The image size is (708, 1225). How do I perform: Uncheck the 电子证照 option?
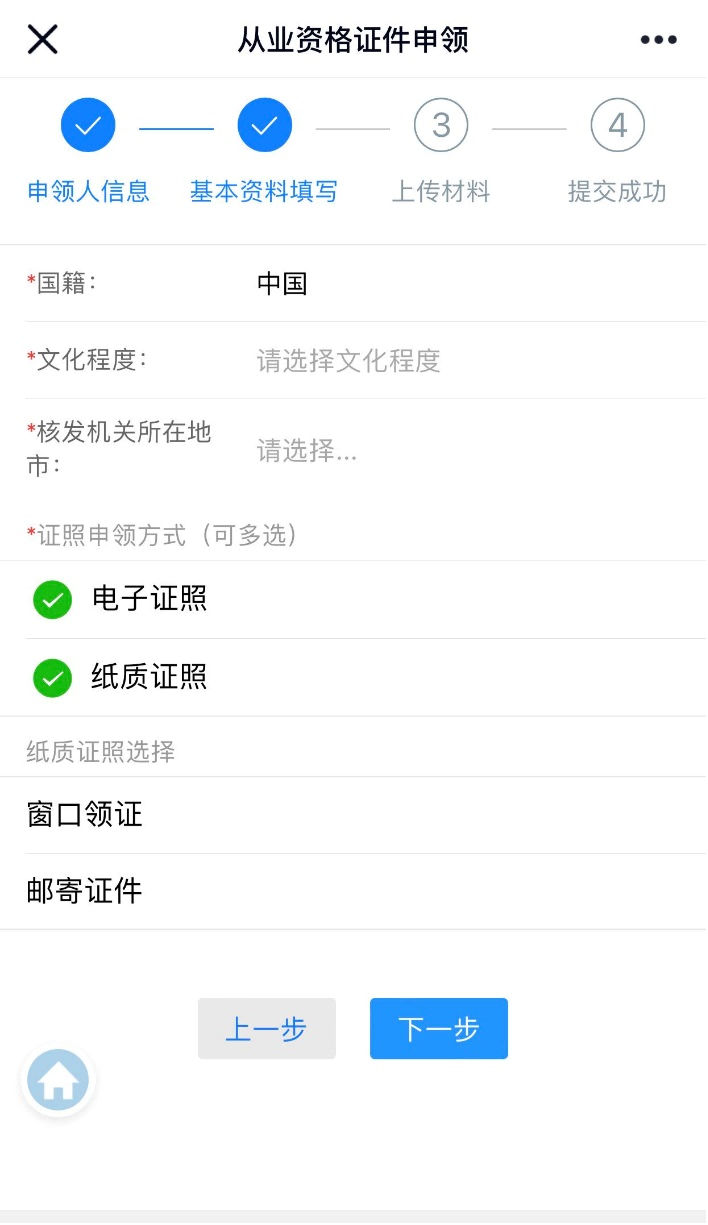coord(53,600)
